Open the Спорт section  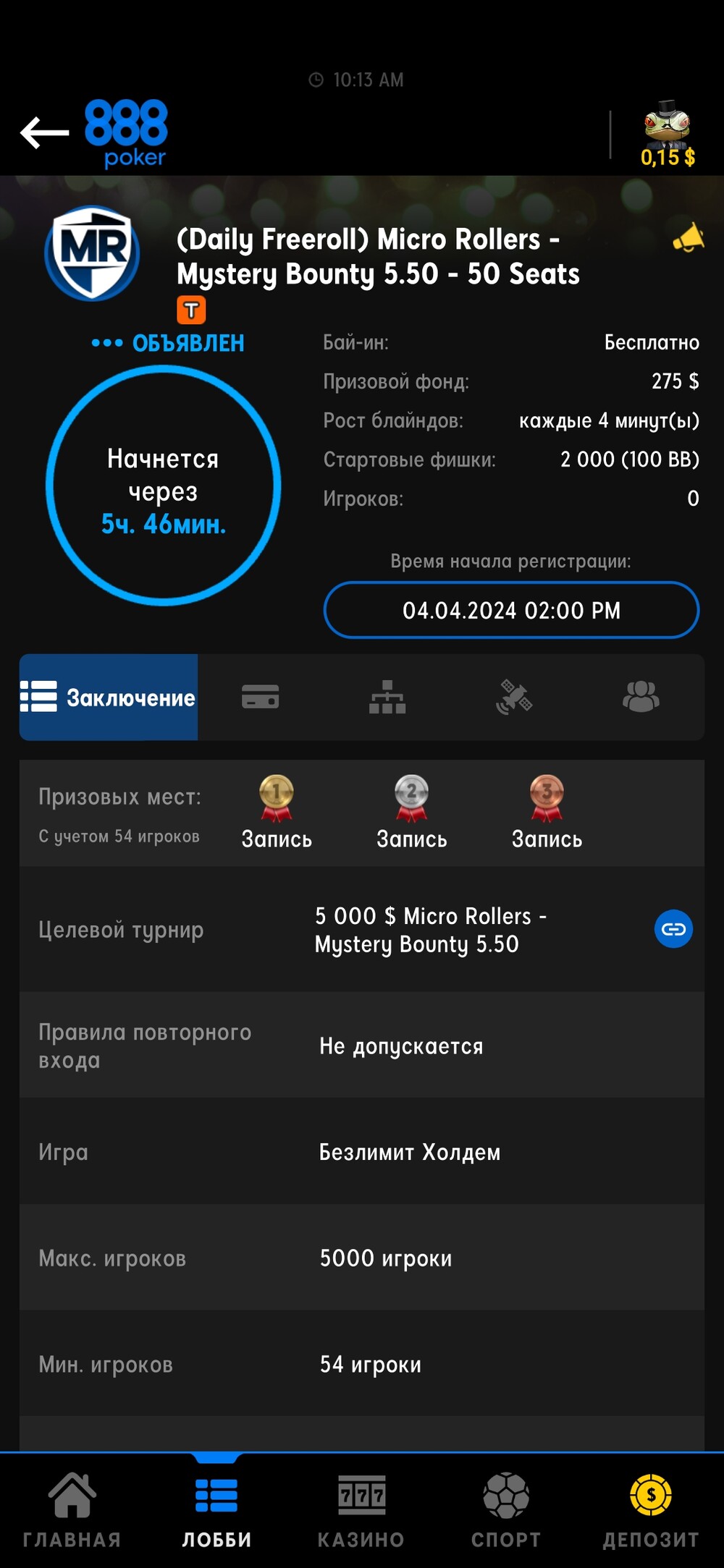coord(506,1510)
